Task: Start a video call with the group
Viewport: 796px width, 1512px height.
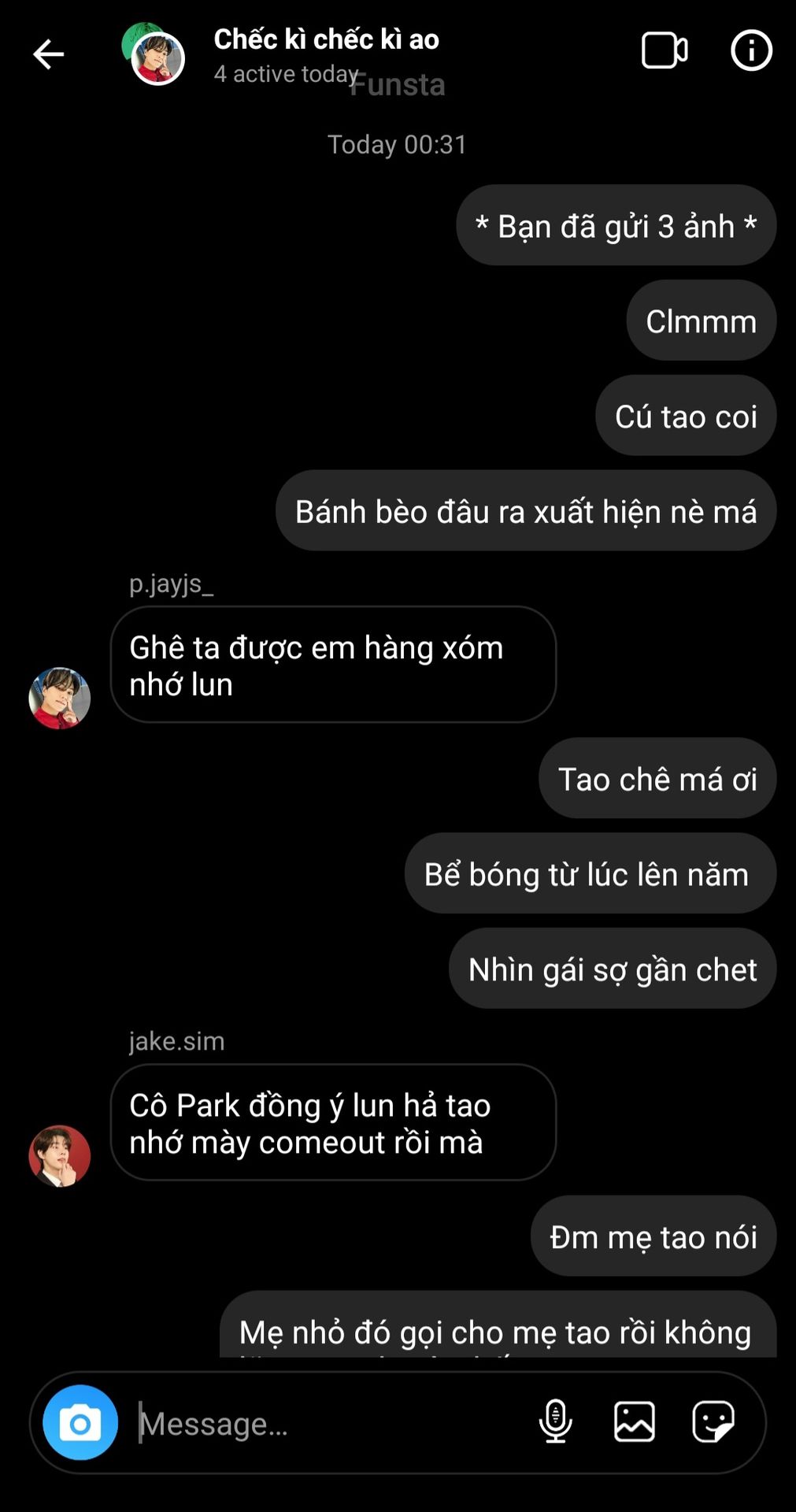Action: [664, 51]
